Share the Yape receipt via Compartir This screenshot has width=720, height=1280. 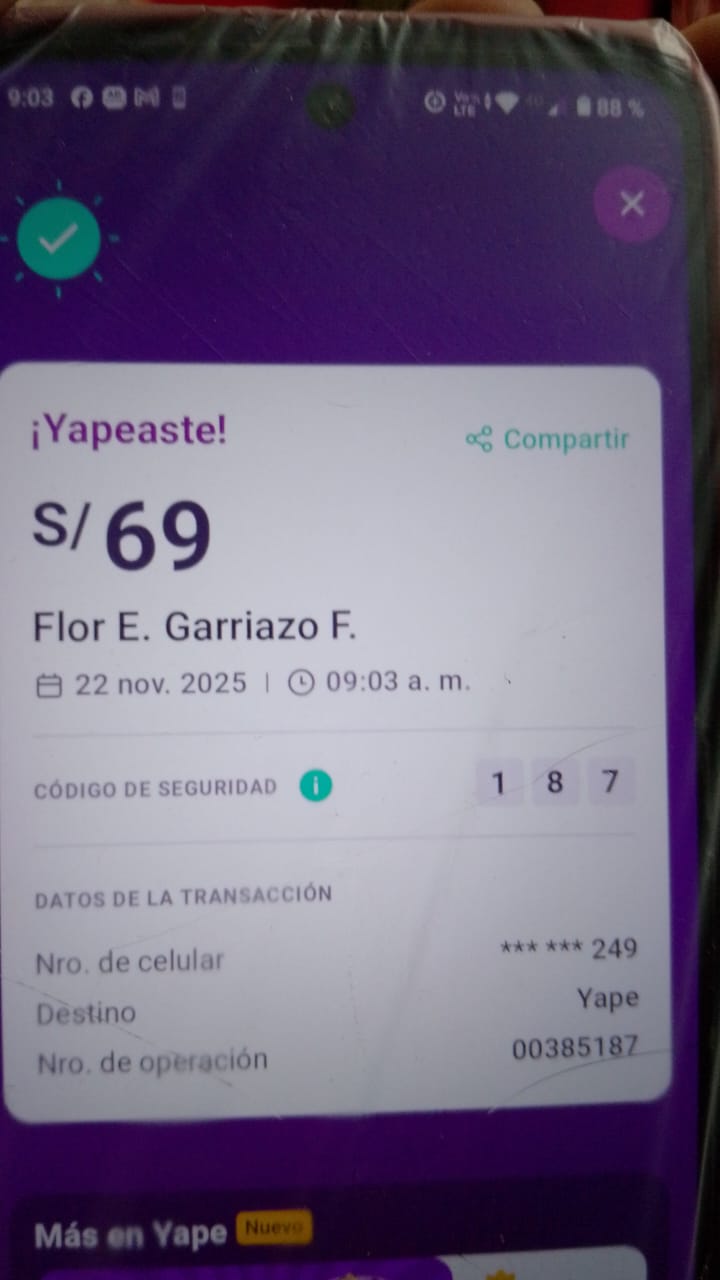coord(548,439)
